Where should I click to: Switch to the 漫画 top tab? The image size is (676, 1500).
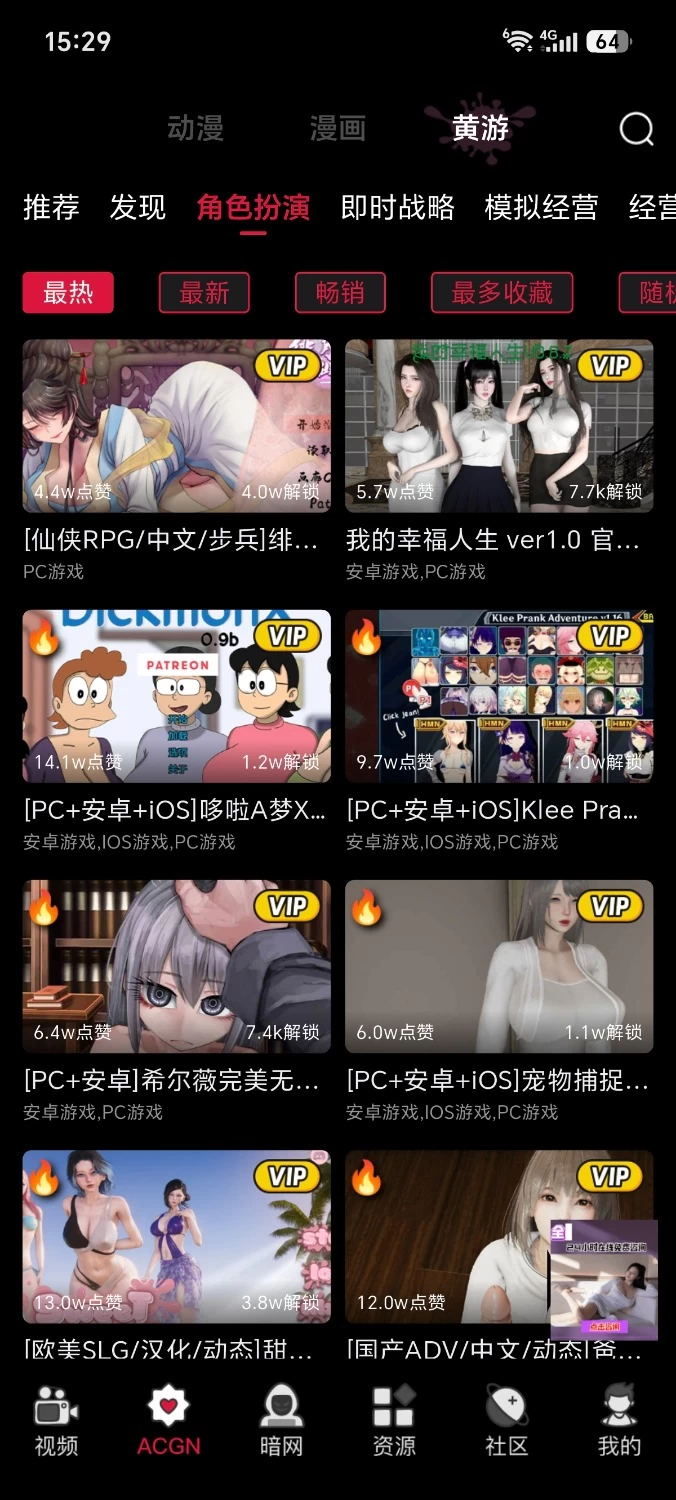[x=337, y=128]
